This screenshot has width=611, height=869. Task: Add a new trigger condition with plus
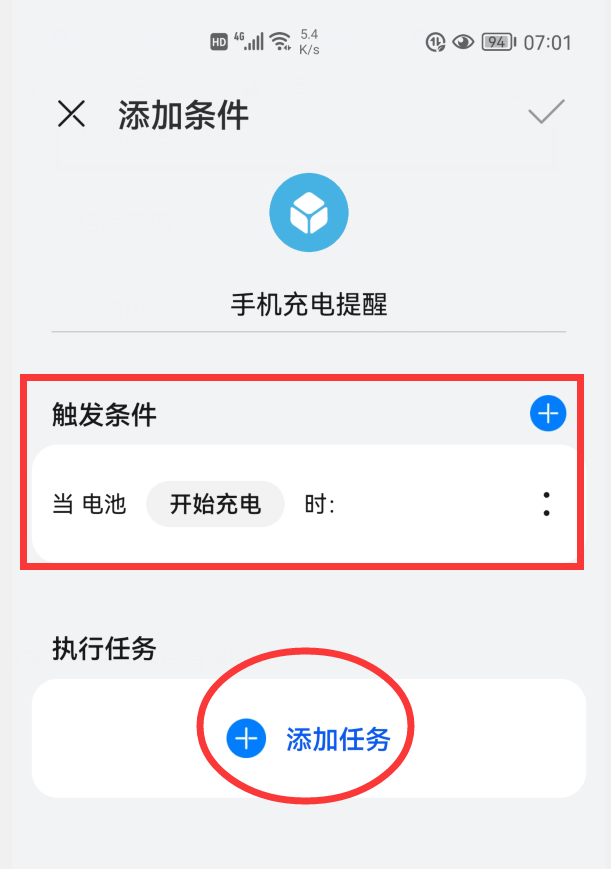pyautogui.click(x=547, y=413)
